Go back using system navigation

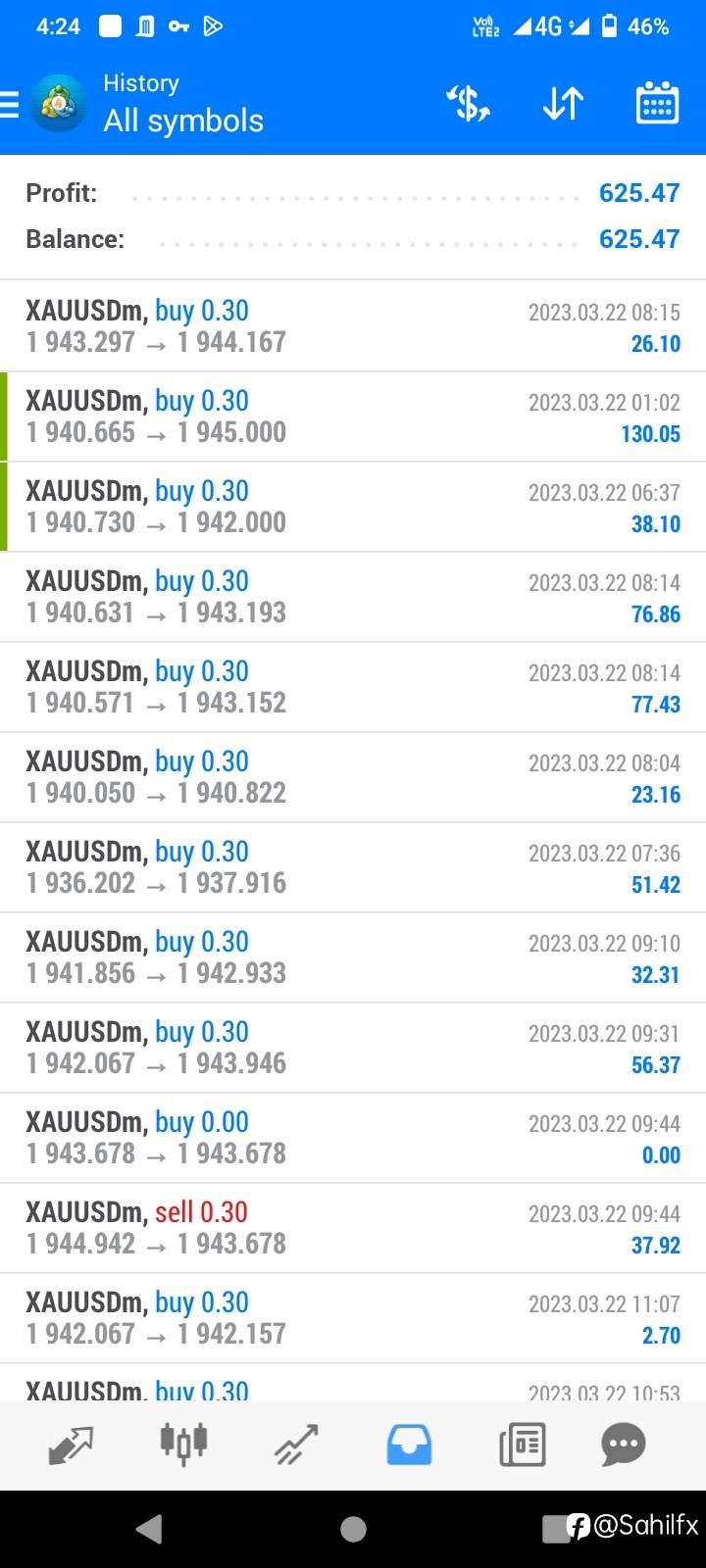[x=149, y=1529]
